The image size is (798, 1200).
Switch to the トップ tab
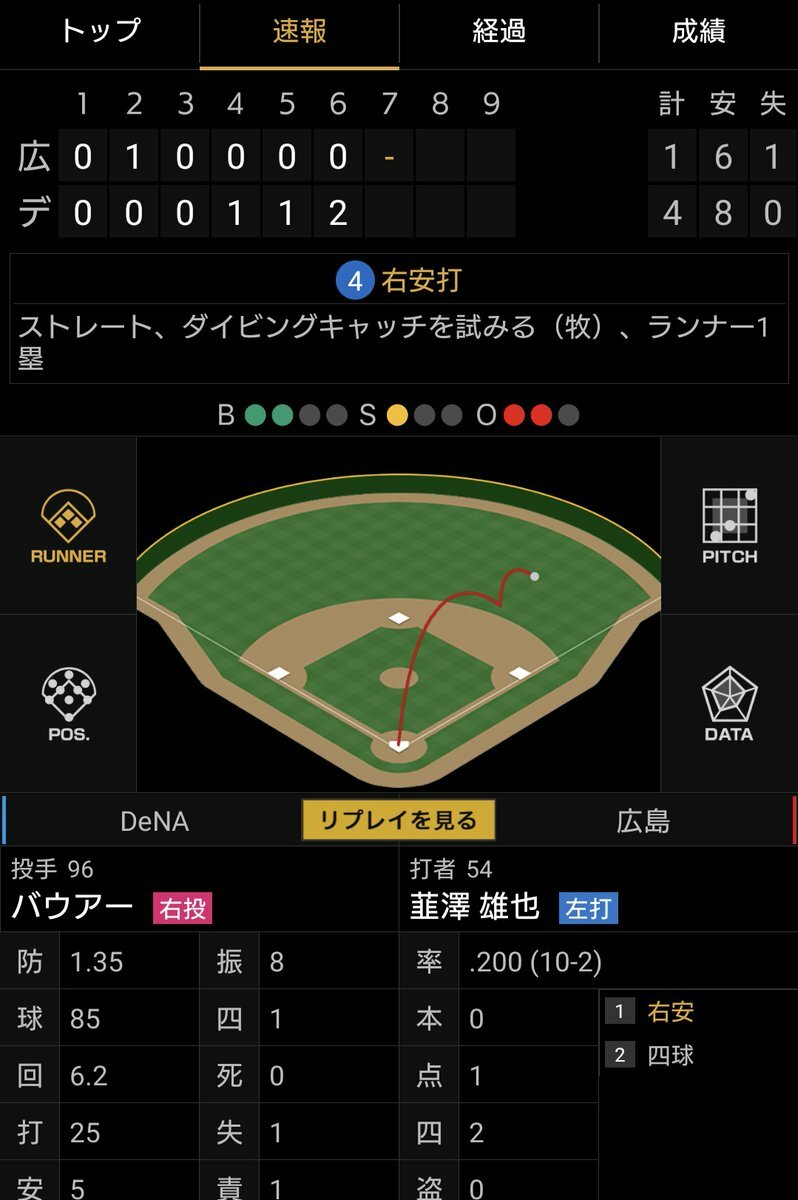[99, 32]
